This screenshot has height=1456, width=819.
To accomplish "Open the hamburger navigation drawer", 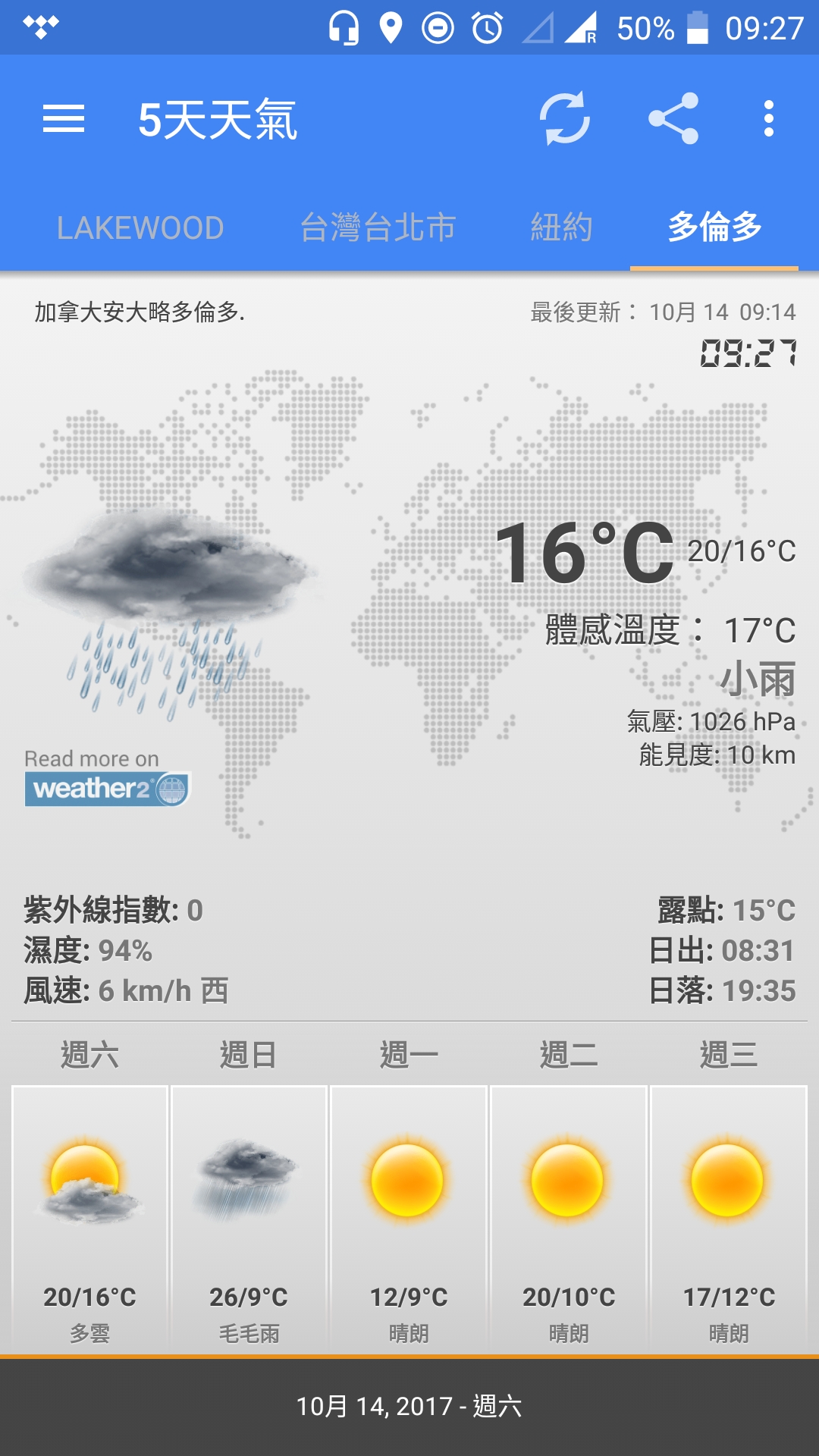I will point(64,119).
